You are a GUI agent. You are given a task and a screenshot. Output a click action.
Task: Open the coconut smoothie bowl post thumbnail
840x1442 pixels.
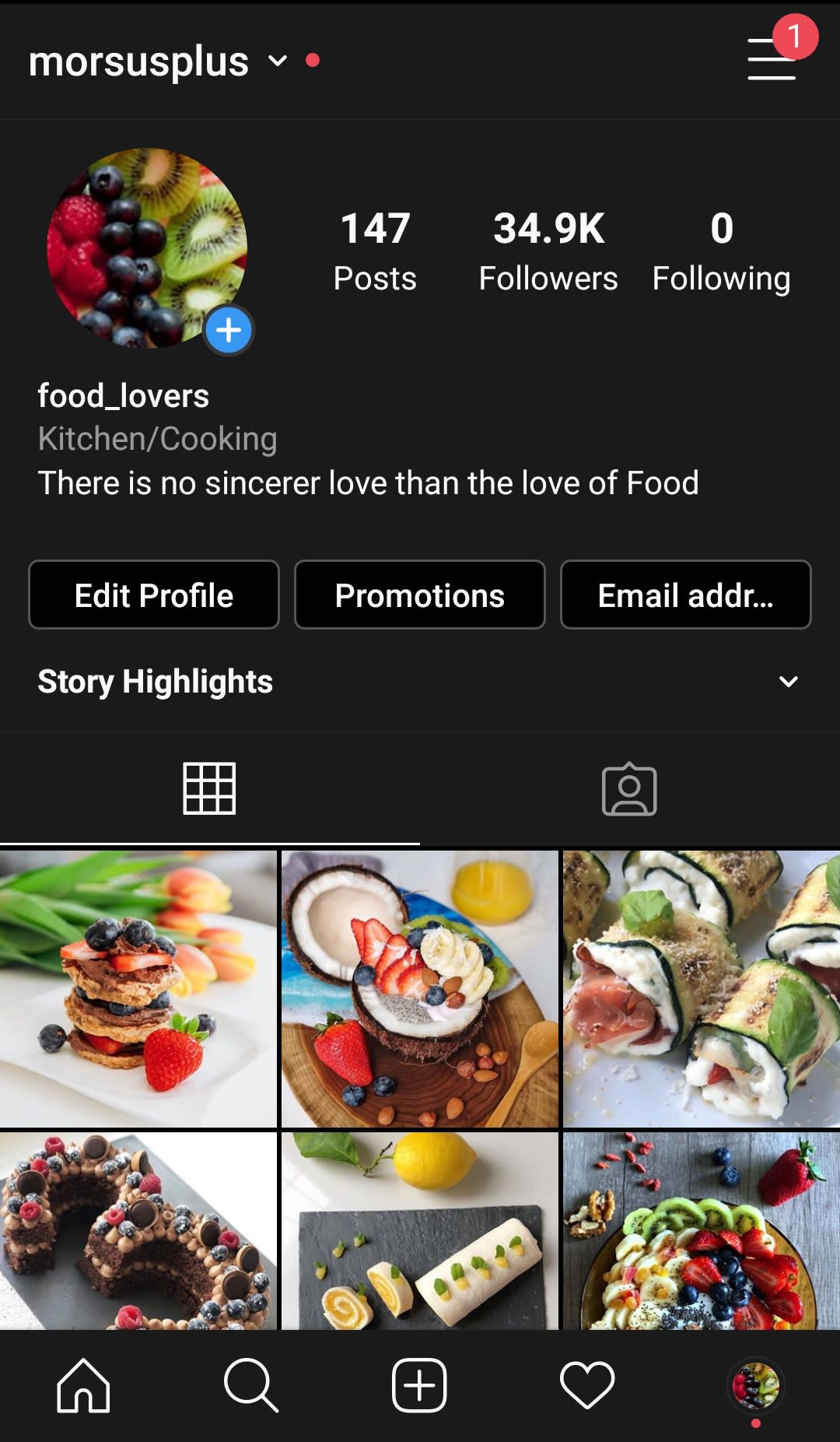click(x=418, y=987)
